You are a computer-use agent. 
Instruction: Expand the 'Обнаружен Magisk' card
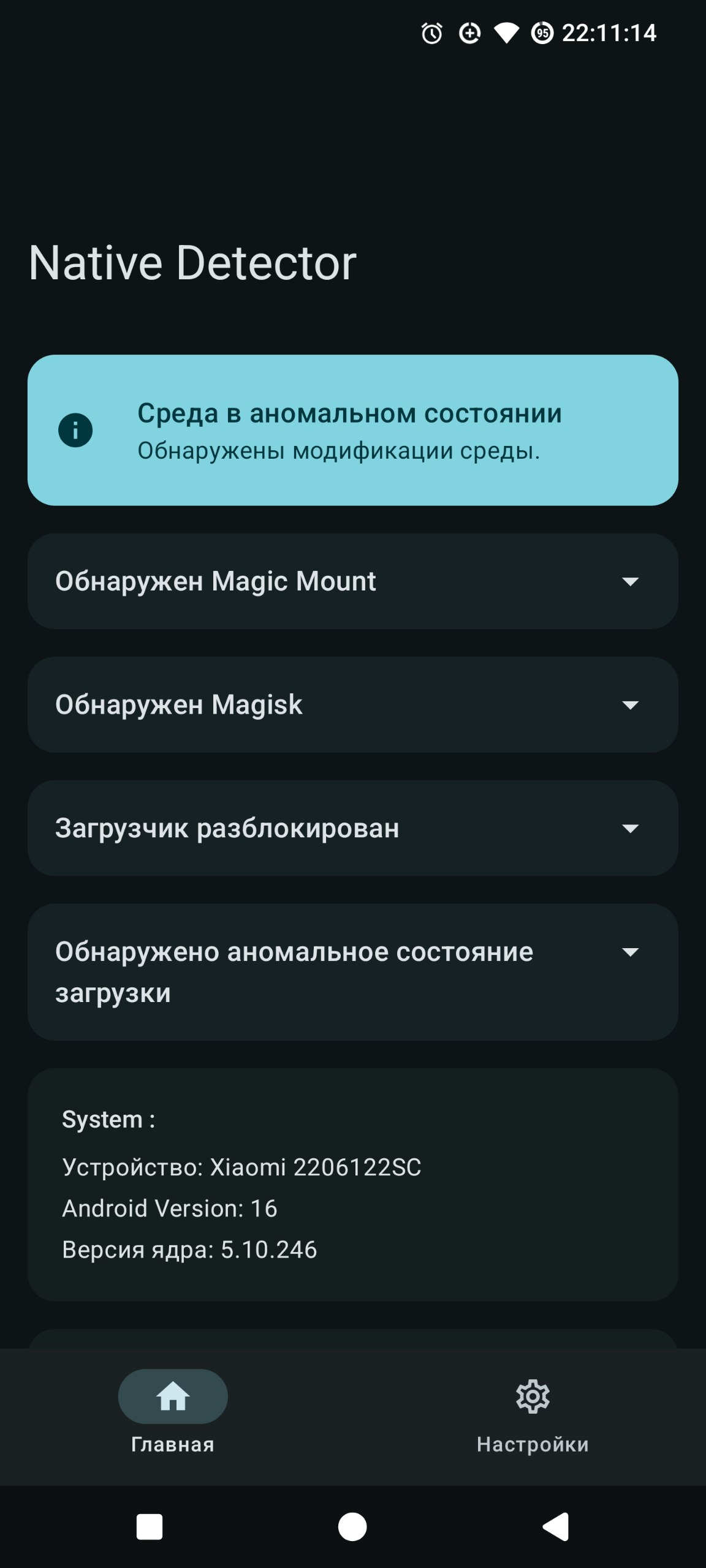point(629,705)
